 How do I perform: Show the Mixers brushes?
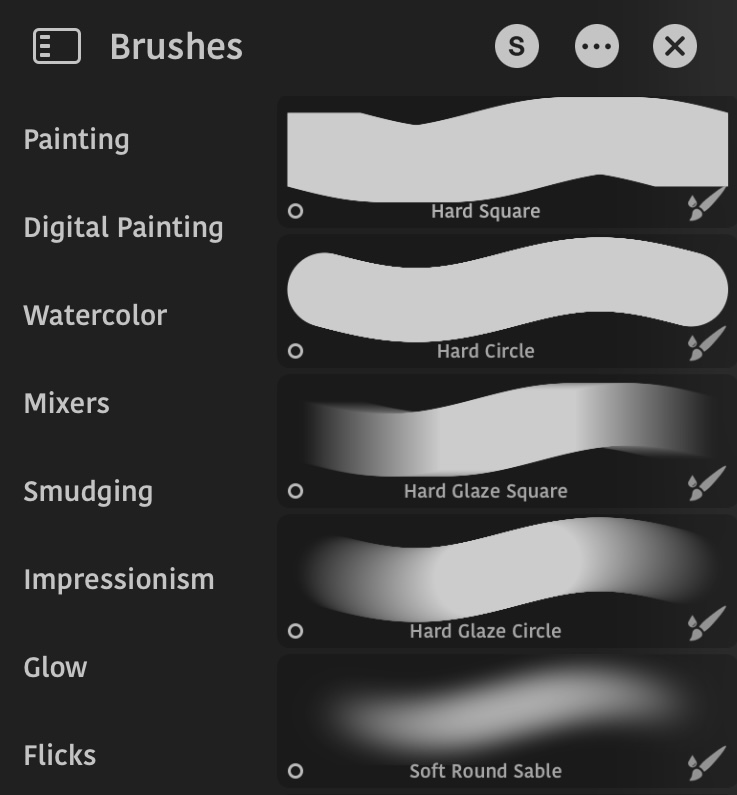pyautogui.click(x=66, y=403)
